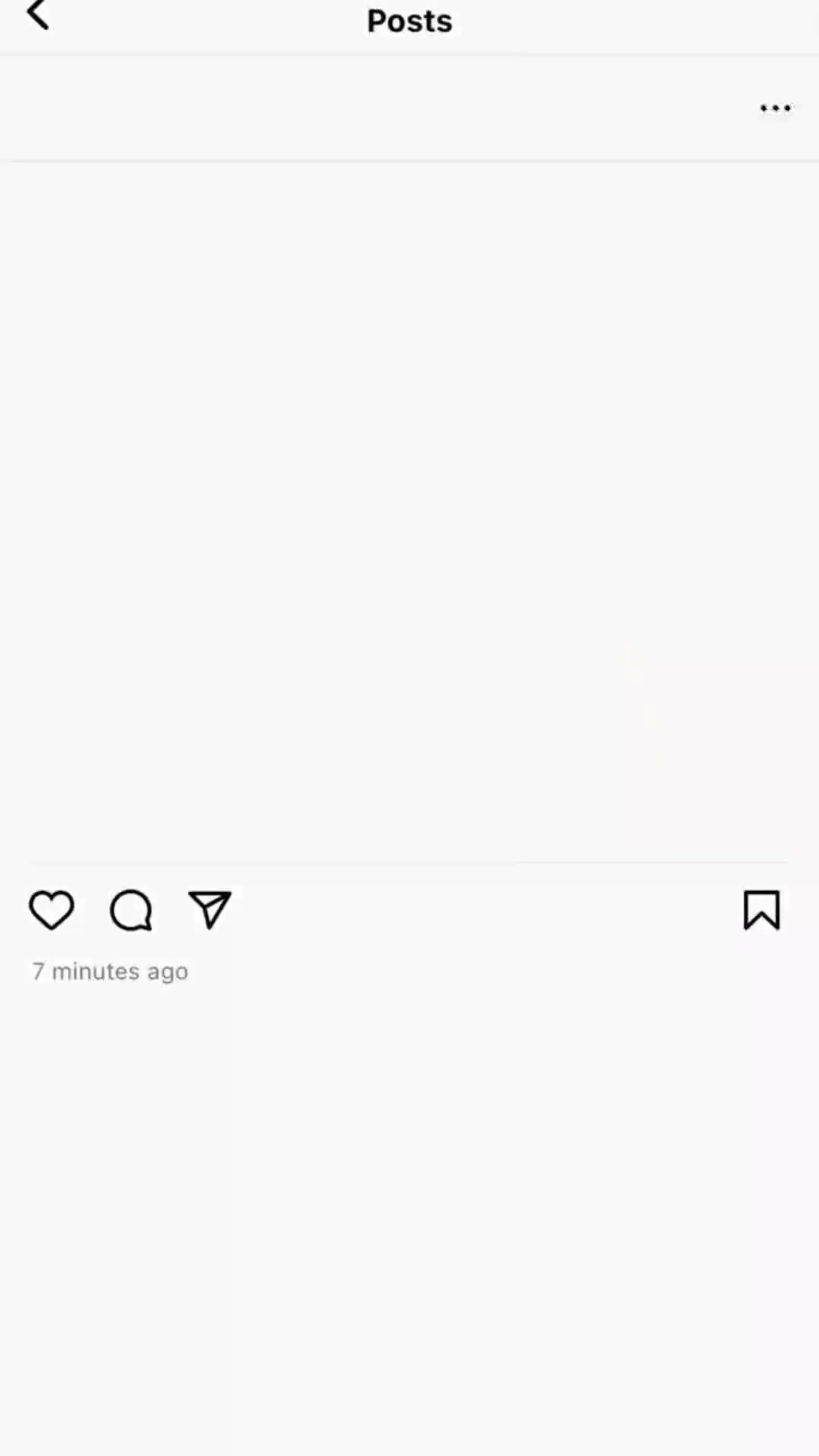The height and width of the screenshot is (1456, 819).
Task: Like this post with the heart icon
Action: (52, 909)
